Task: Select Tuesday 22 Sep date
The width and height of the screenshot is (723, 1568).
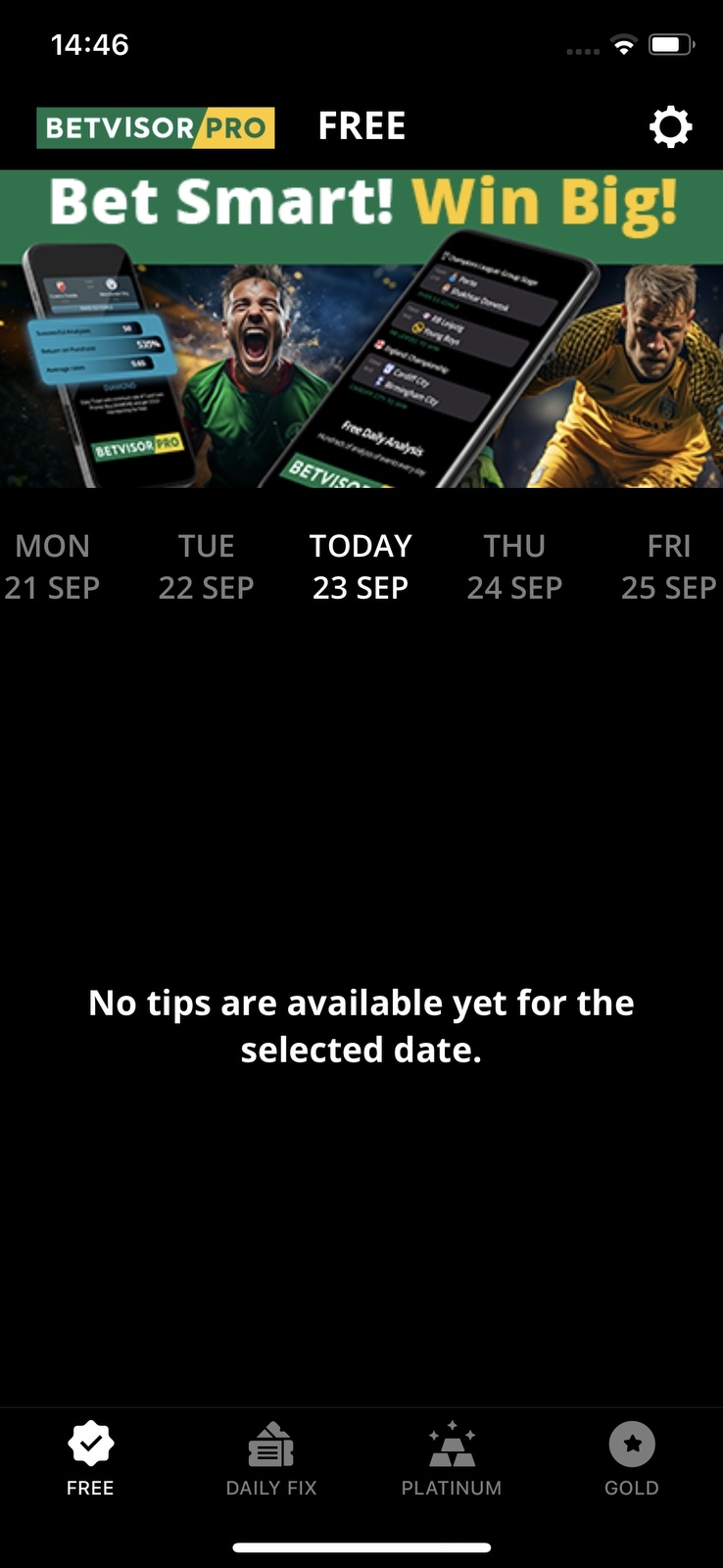Action: click(207, 566)
